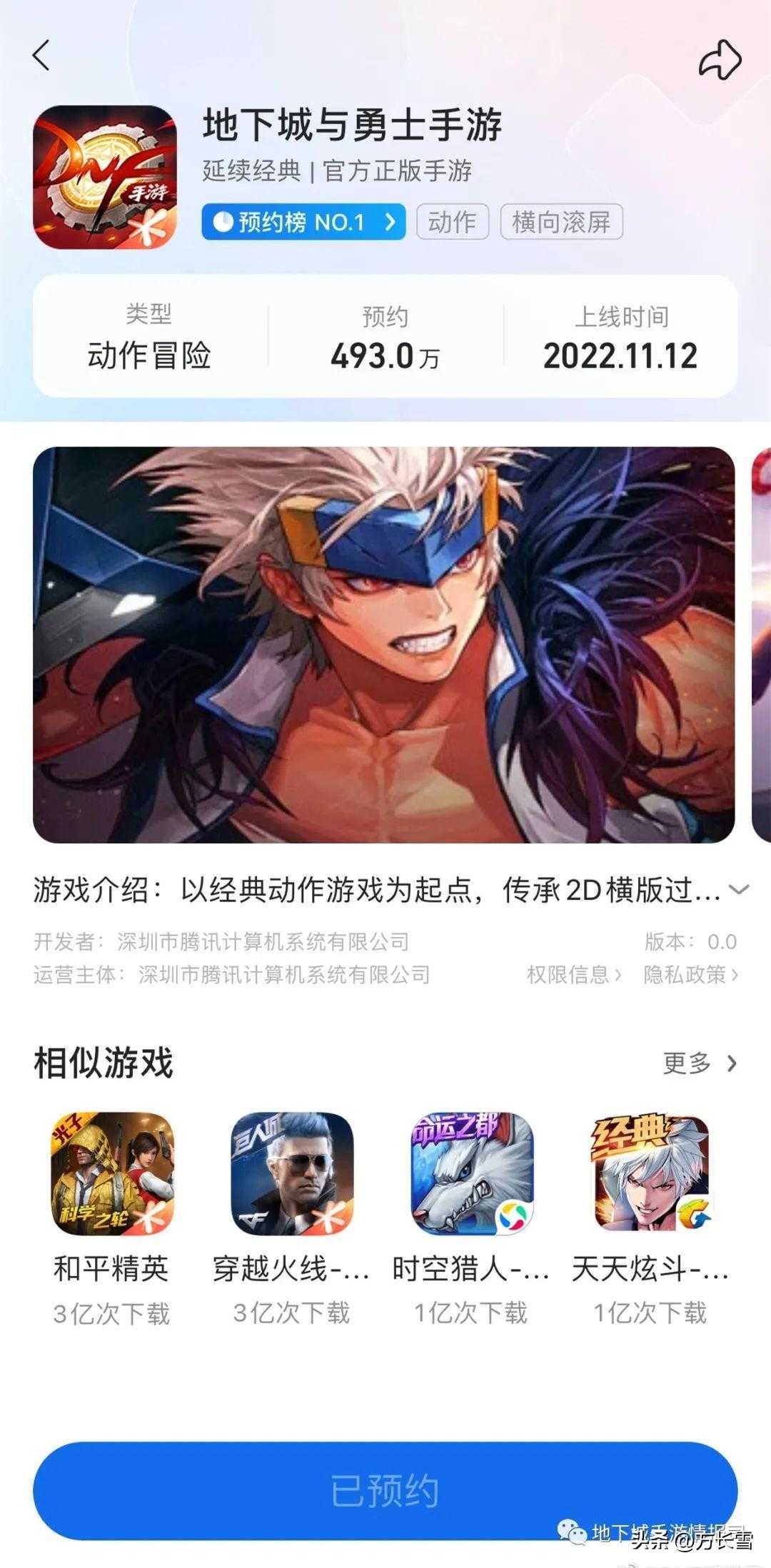Open 穿越火线 game page
The width and height of the screenshot is (771, 1568).
click(x=292, y=1174)
